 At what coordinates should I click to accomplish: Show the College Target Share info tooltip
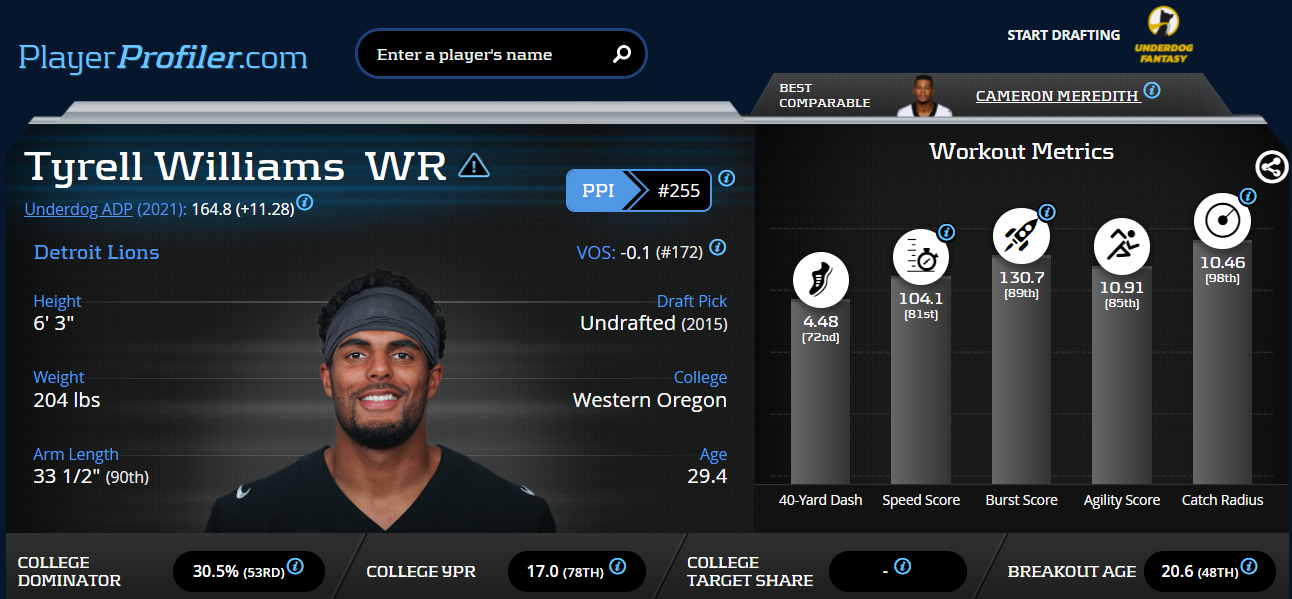902,567
